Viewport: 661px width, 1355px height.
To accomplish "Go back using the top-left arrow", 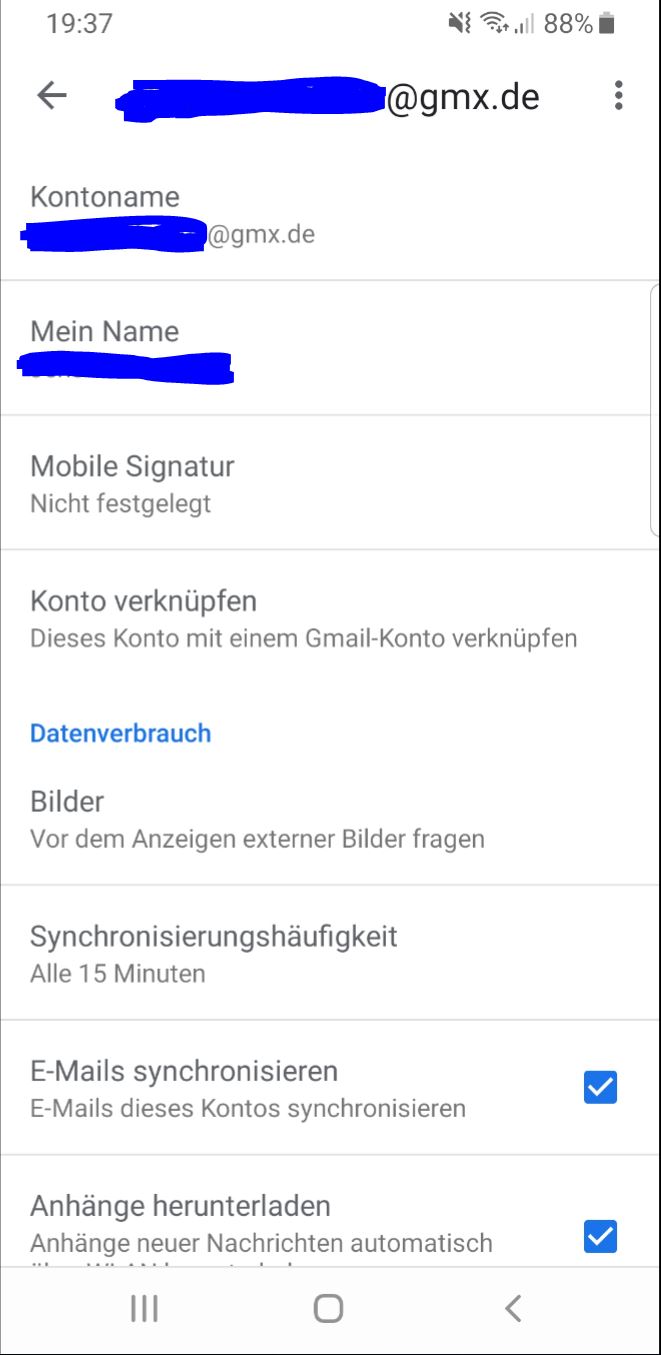I will point(51,96).
